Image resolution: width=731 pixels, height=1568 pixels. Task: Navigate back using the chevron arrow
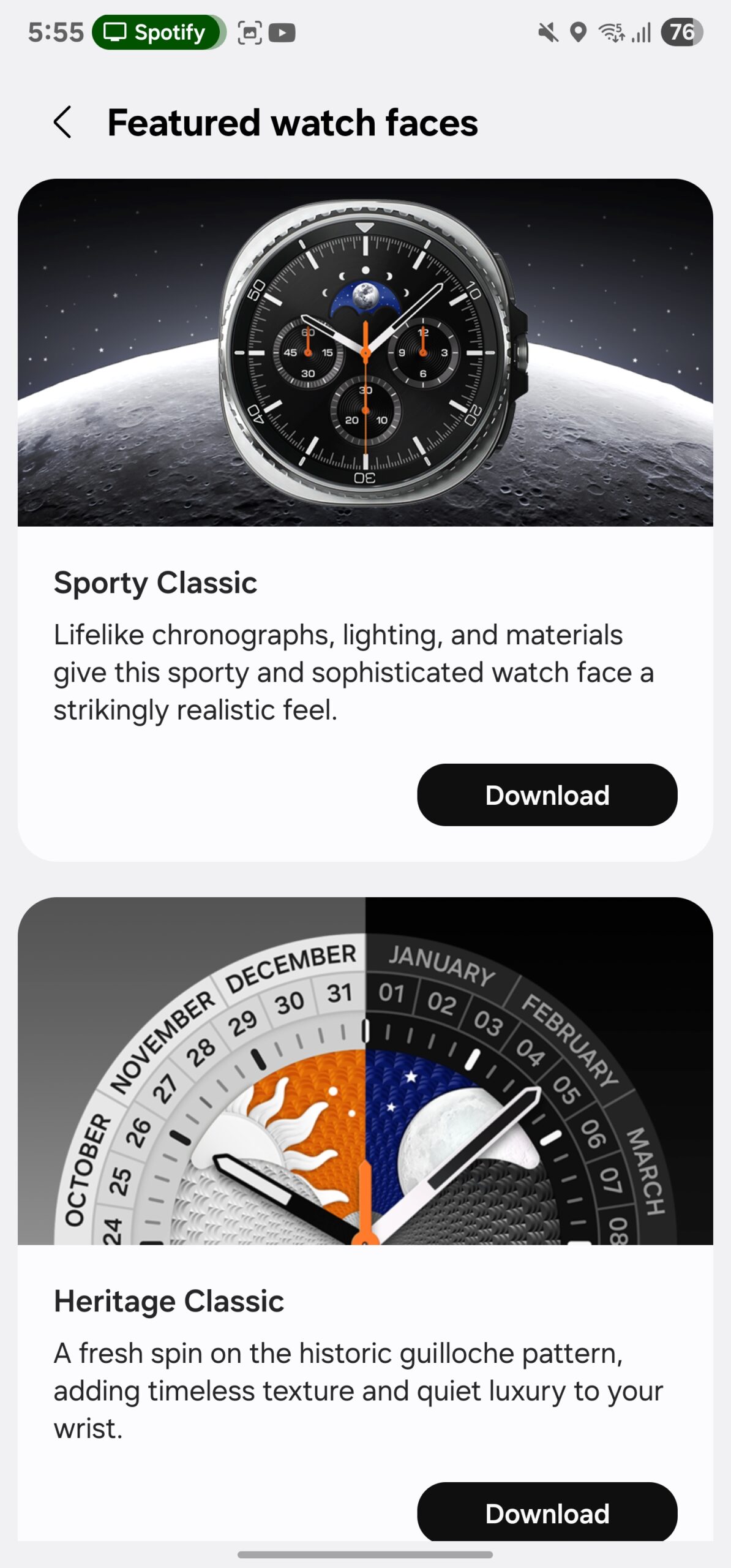(62, 123)
